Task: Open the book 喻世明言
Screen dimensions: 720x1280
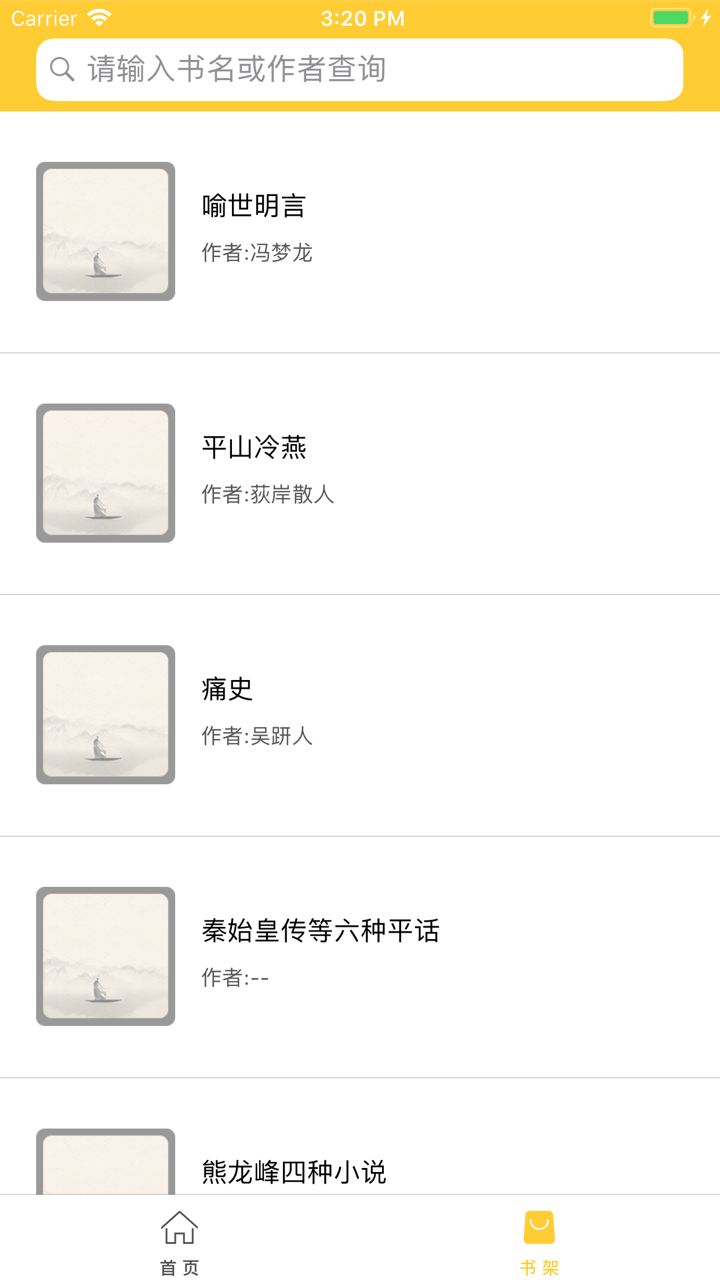Action: tap(252, 206)
